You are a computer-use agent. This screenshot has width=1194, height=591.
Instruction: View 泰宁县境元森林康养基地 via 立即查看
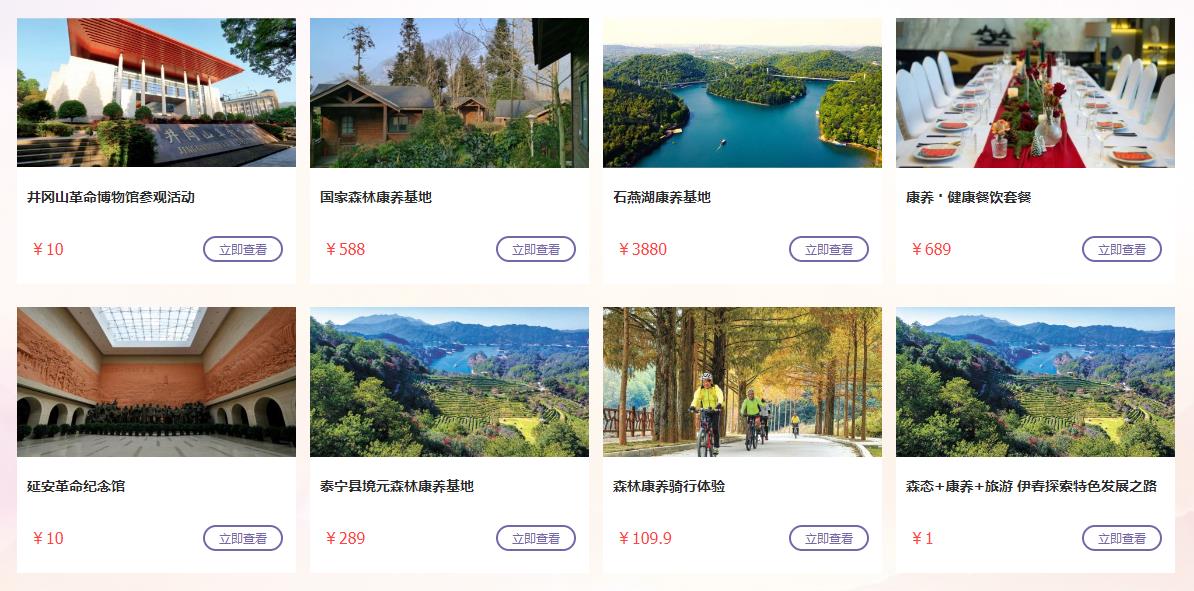(536, 538)
